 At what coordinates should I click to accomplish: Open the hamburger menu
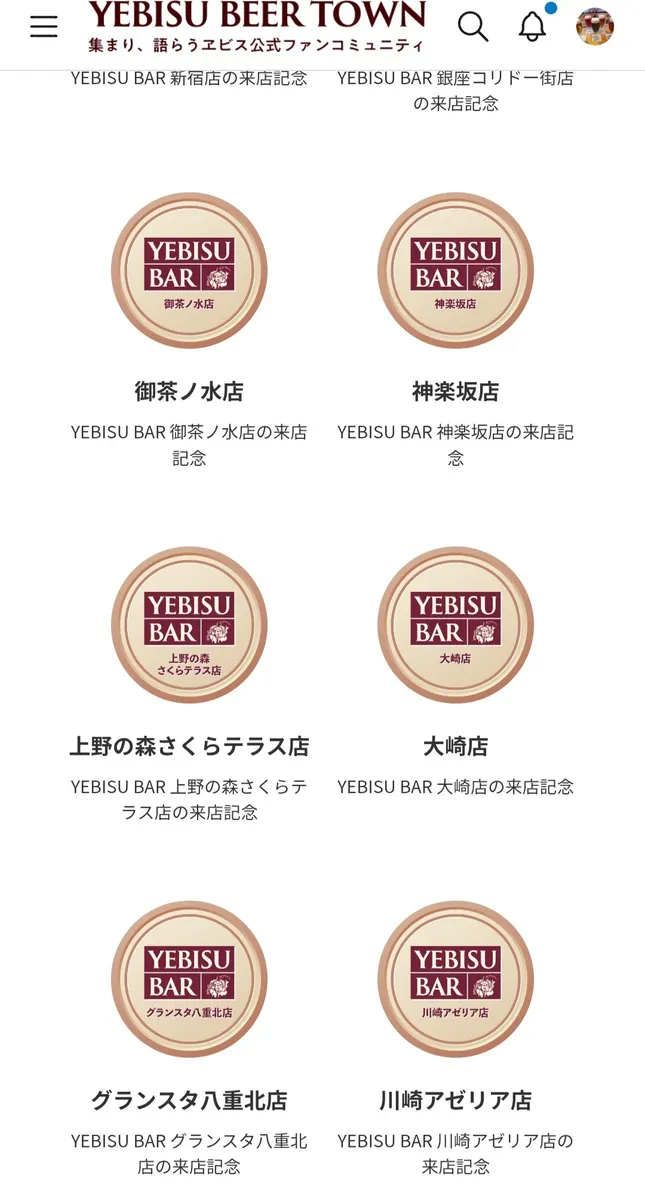[x=44, y=27]
